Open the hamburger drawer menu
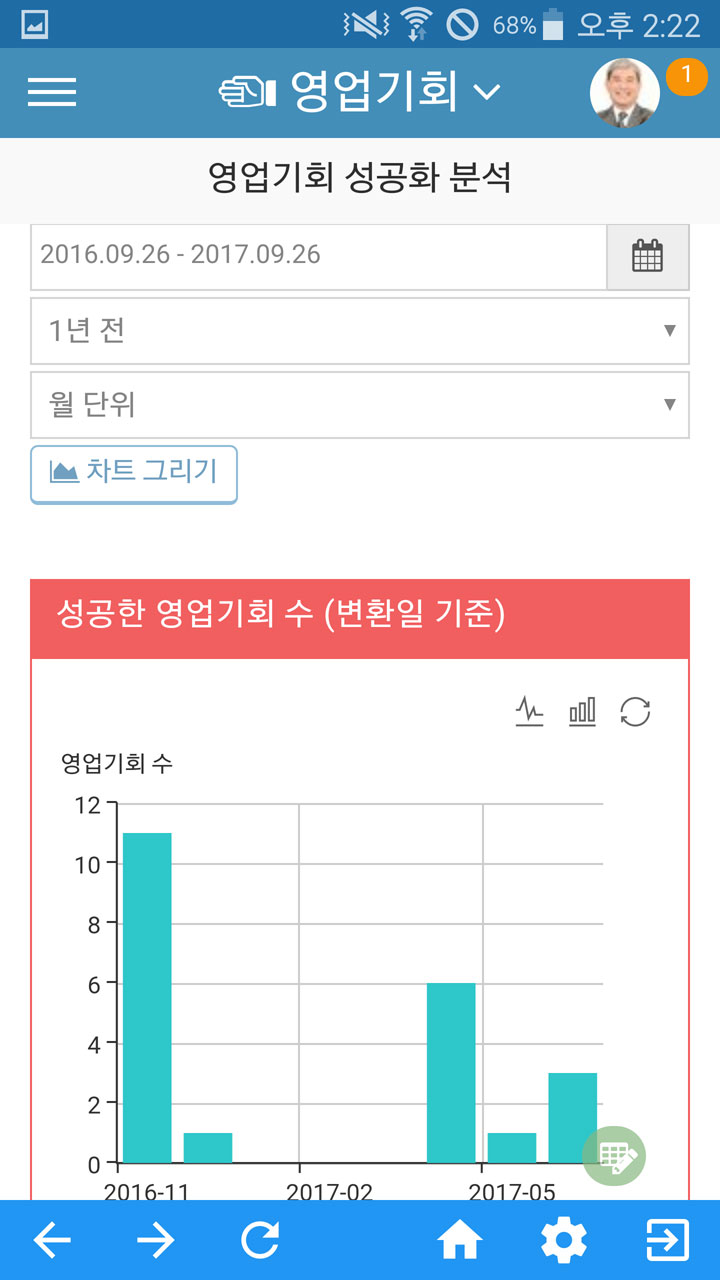 52,92
